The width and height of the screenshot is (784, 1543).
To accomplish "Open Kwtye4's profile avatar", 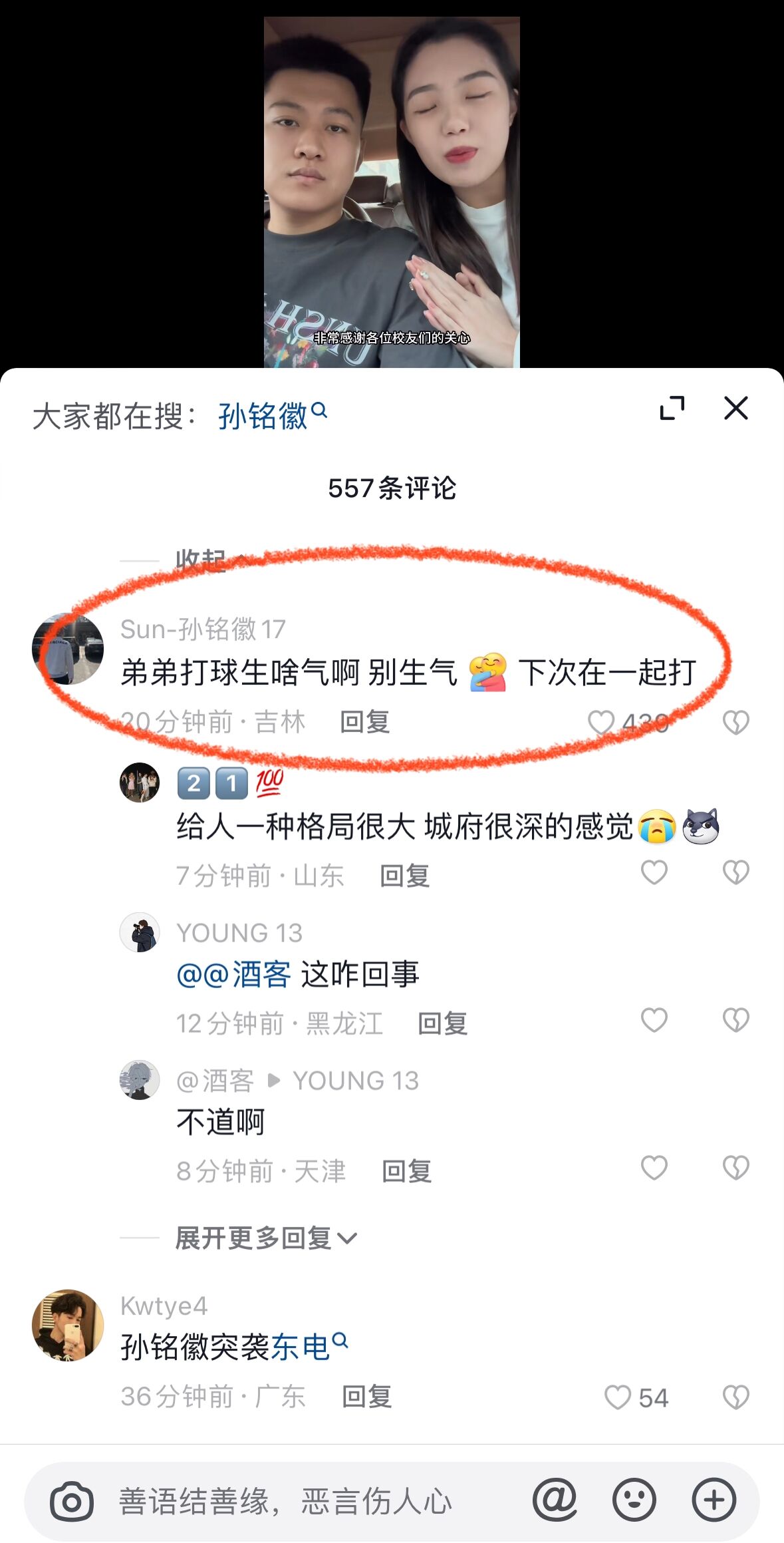I will coord(68,1325).
